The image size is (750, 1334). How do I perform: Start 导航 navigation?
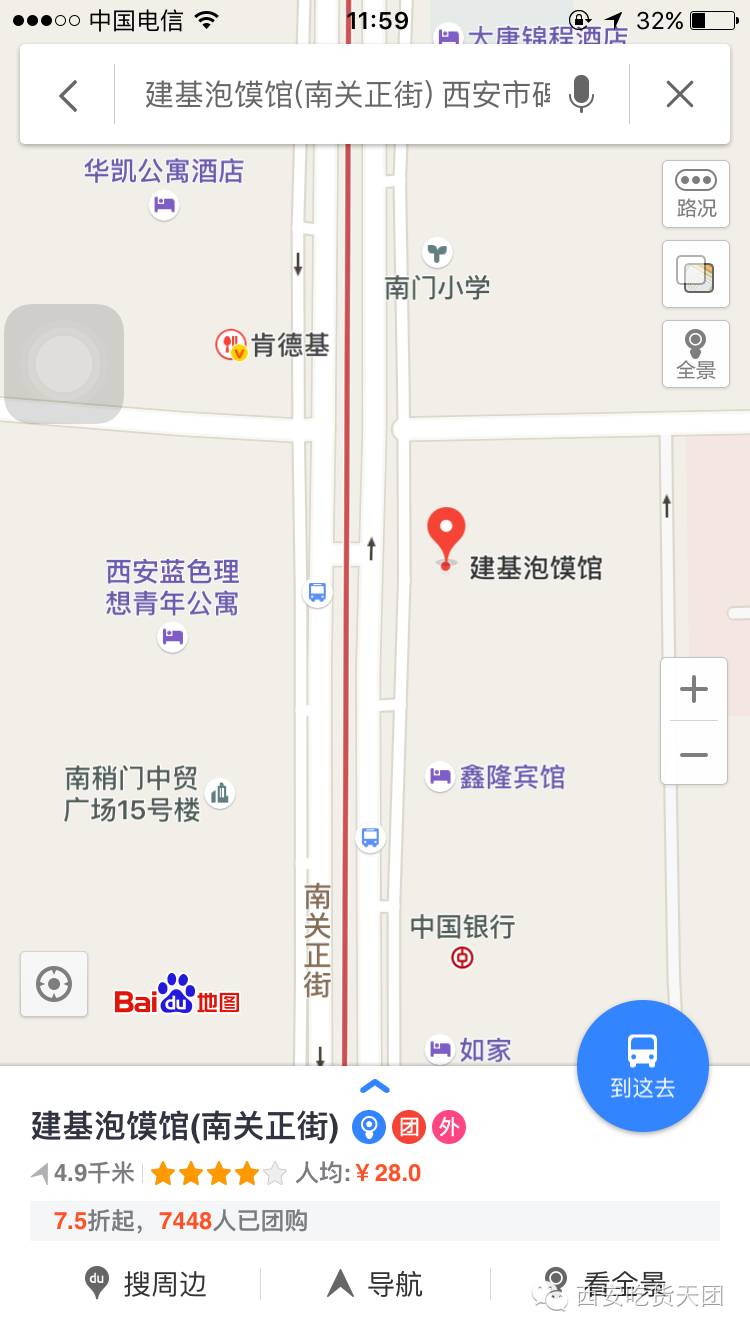pyautogui.click(x=375, y=1284)
